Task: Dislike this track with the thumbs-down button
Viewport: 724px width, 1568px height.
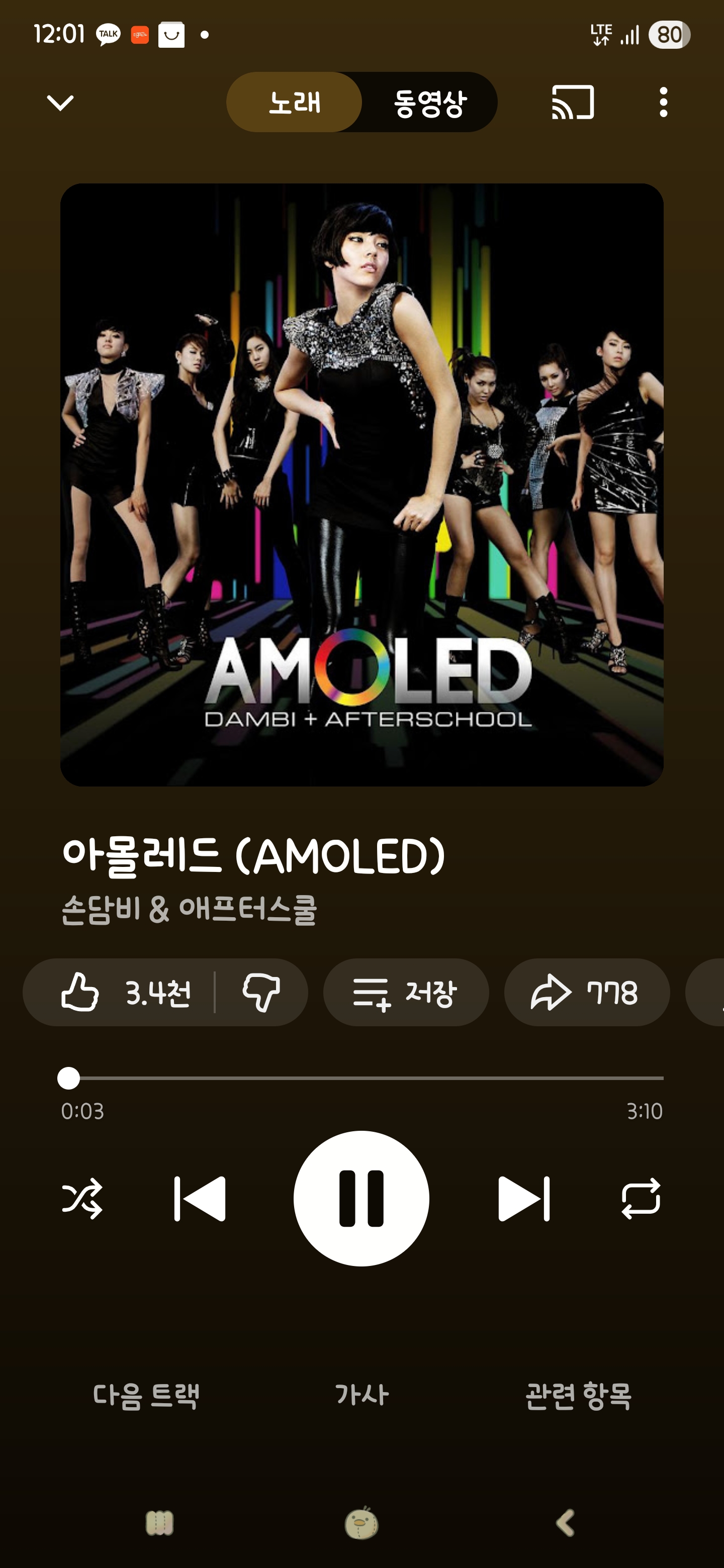Action: click(261, 993)
